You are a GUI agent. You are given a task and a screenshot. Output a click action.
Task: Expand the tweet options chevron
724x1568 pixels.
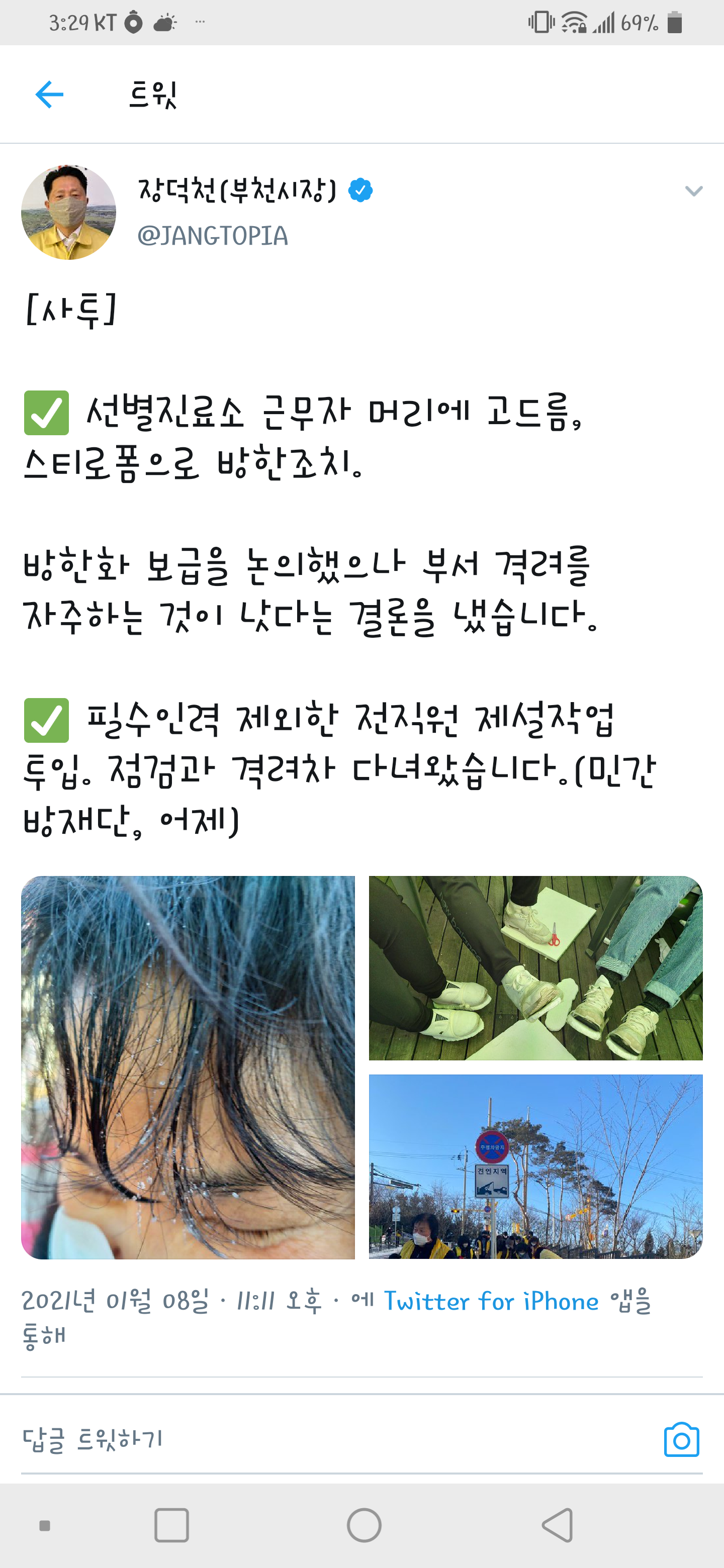point(693,191)
